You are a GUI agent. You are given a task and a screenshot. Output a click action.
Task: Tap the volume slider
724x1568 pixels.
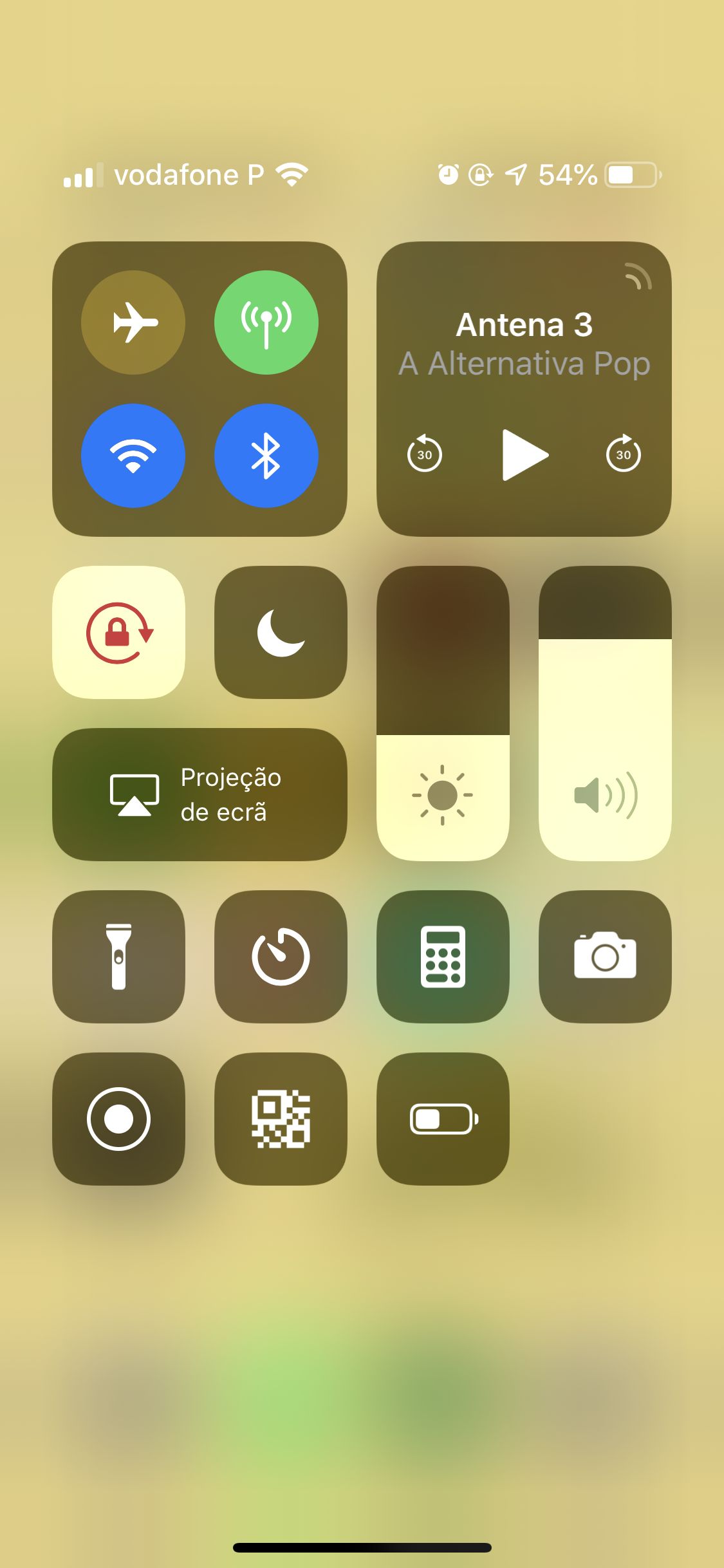point(605,713)
